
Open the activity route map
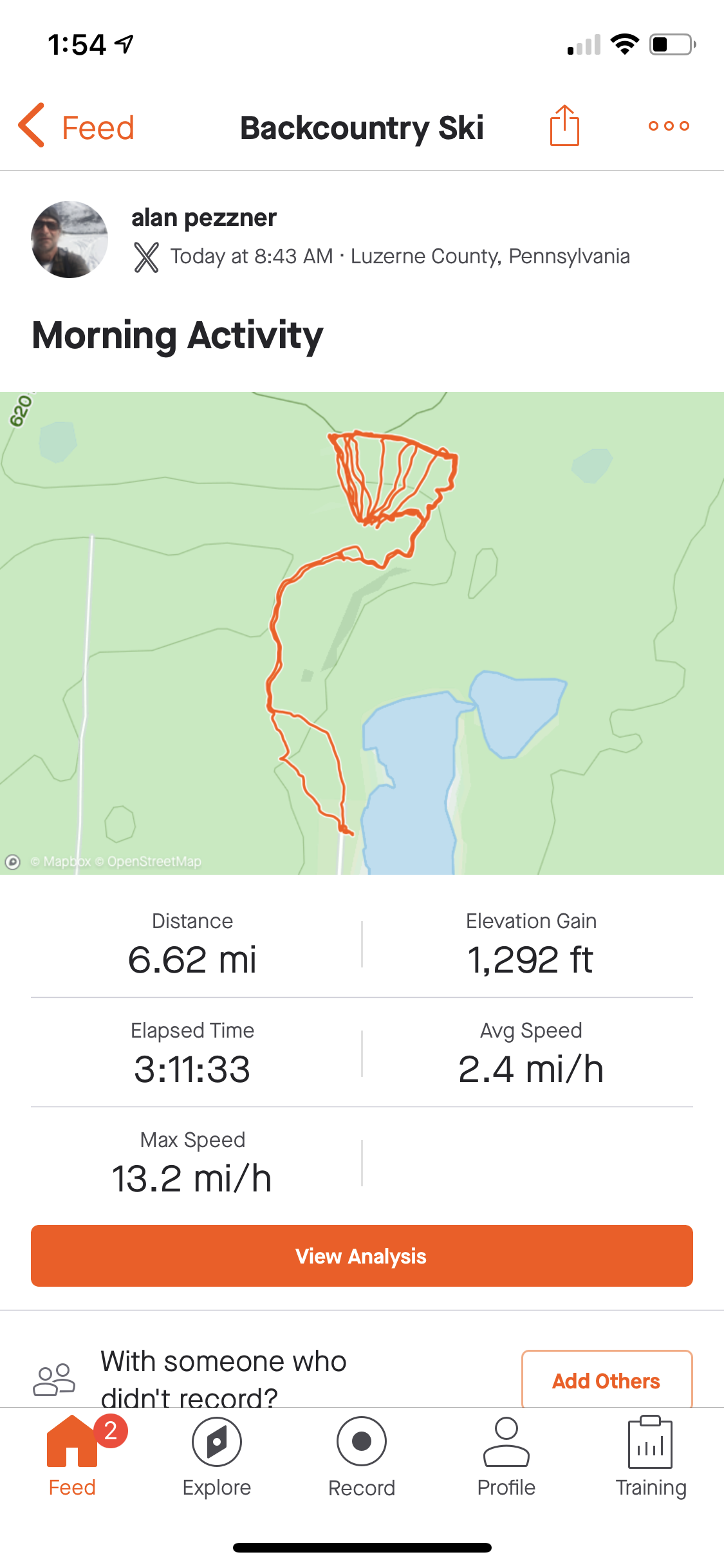362,633
